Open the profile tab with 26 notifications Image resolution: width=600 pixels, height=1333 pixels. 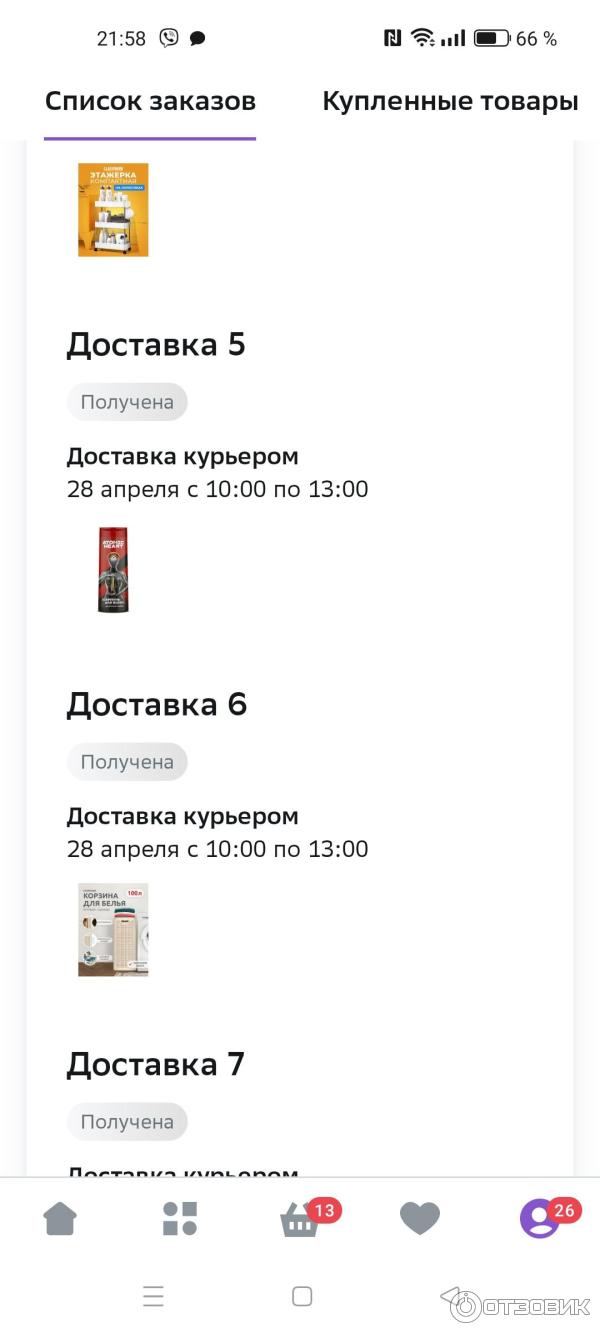point(540,1218)
